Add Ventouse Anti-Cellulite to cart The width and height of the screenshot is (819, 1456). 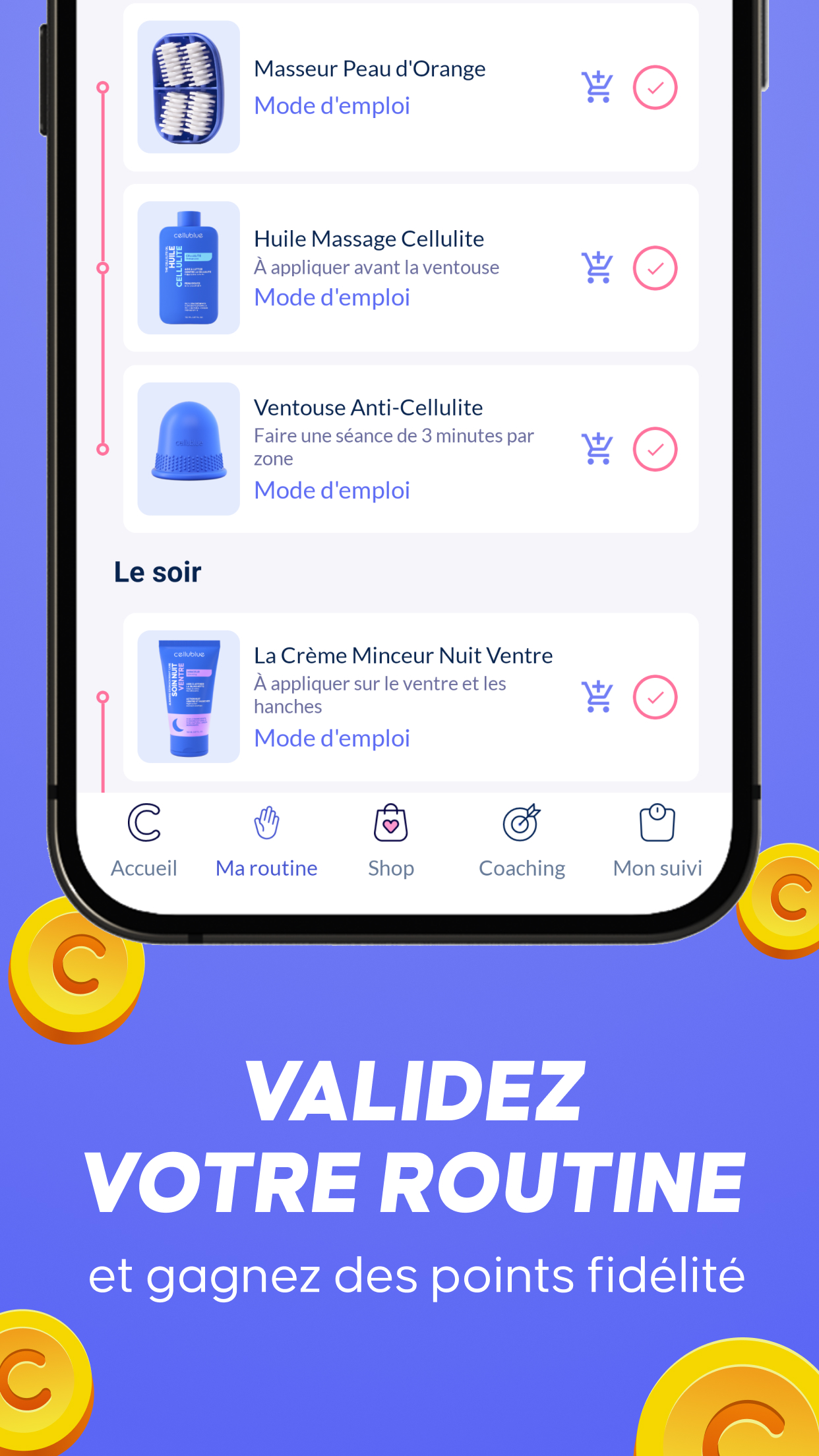pyautogui.click(x=597, y=449)
